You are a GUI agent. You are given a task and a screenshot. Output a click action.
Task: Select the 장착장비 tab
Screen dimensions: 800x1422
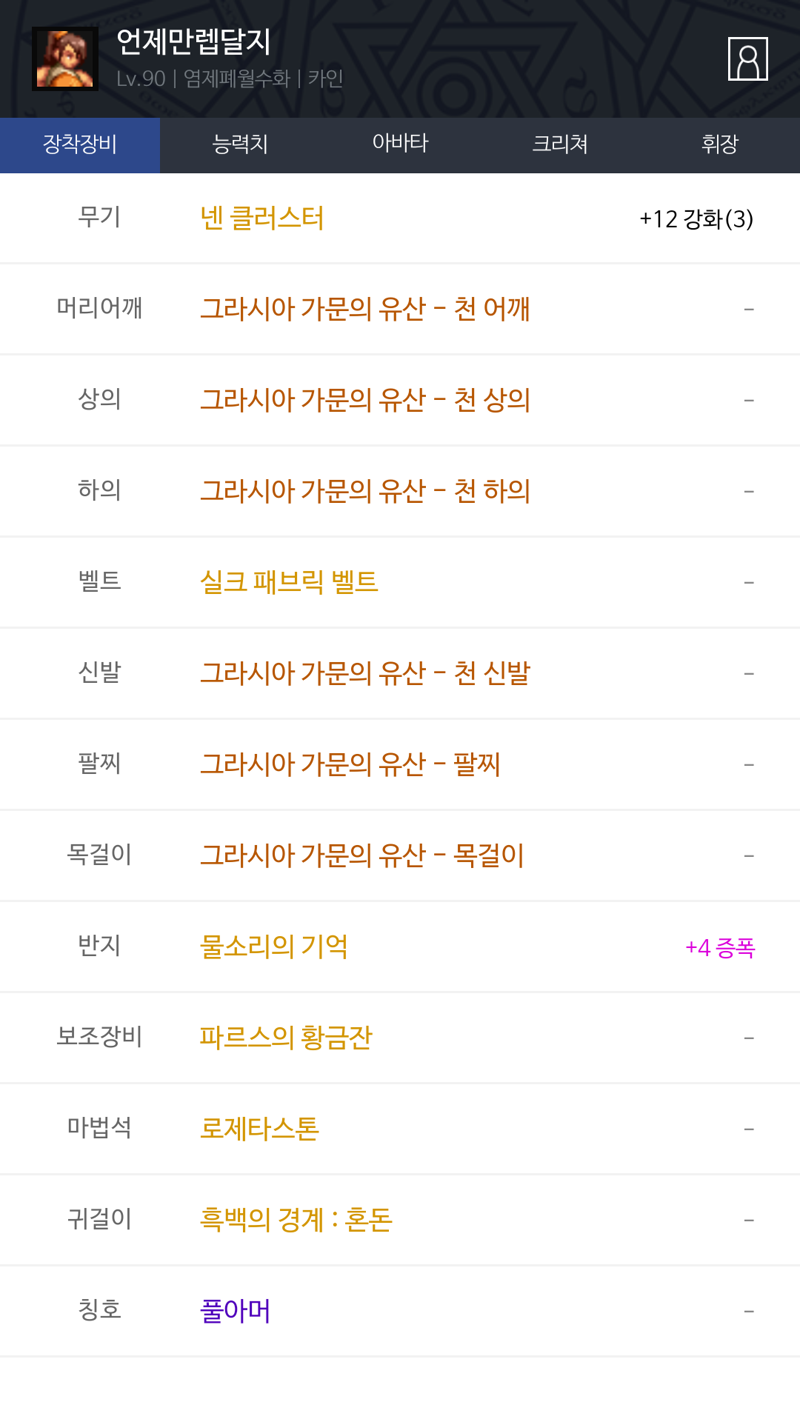[80, 145]
